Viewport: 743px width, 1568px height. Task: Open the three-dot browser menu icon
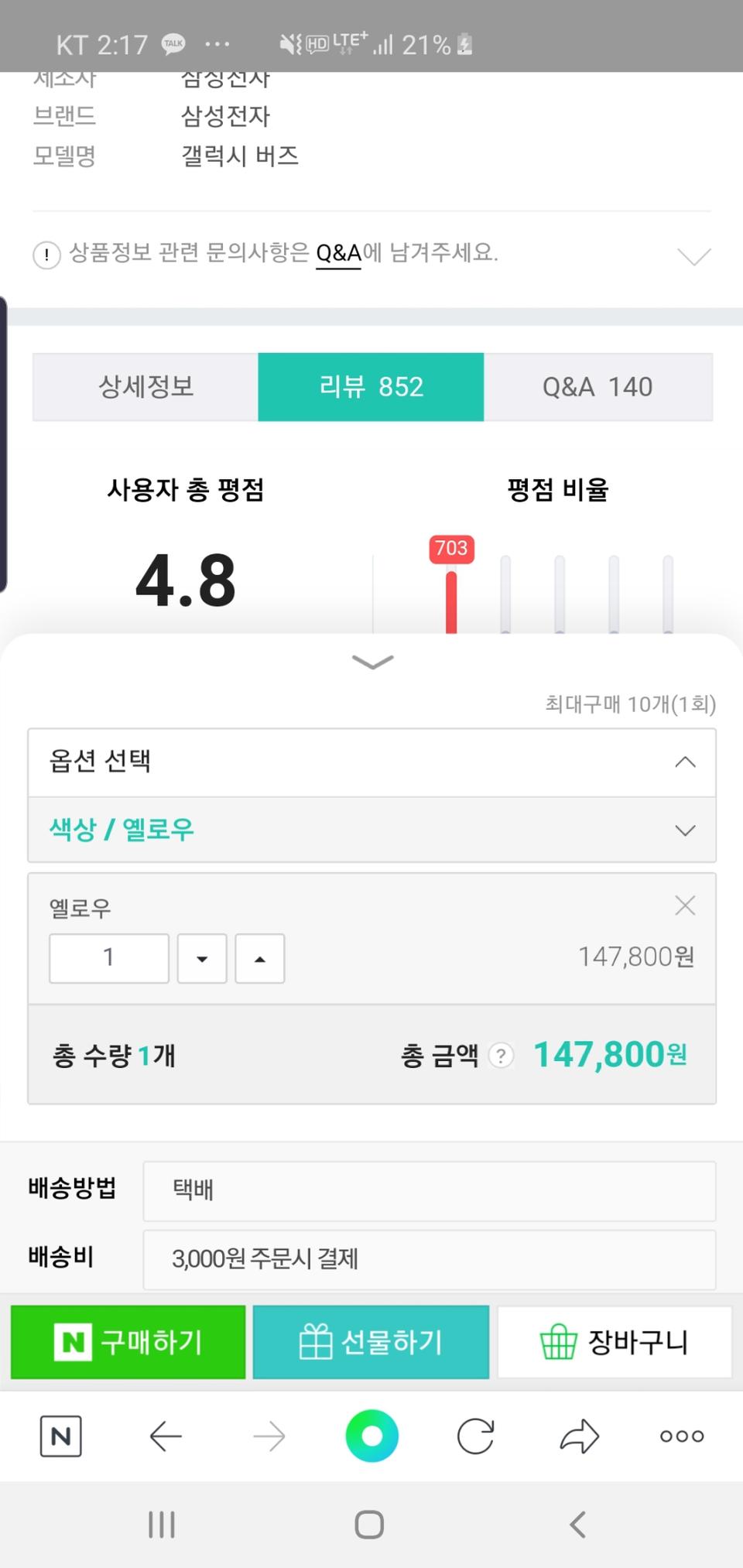point(681,1436)
